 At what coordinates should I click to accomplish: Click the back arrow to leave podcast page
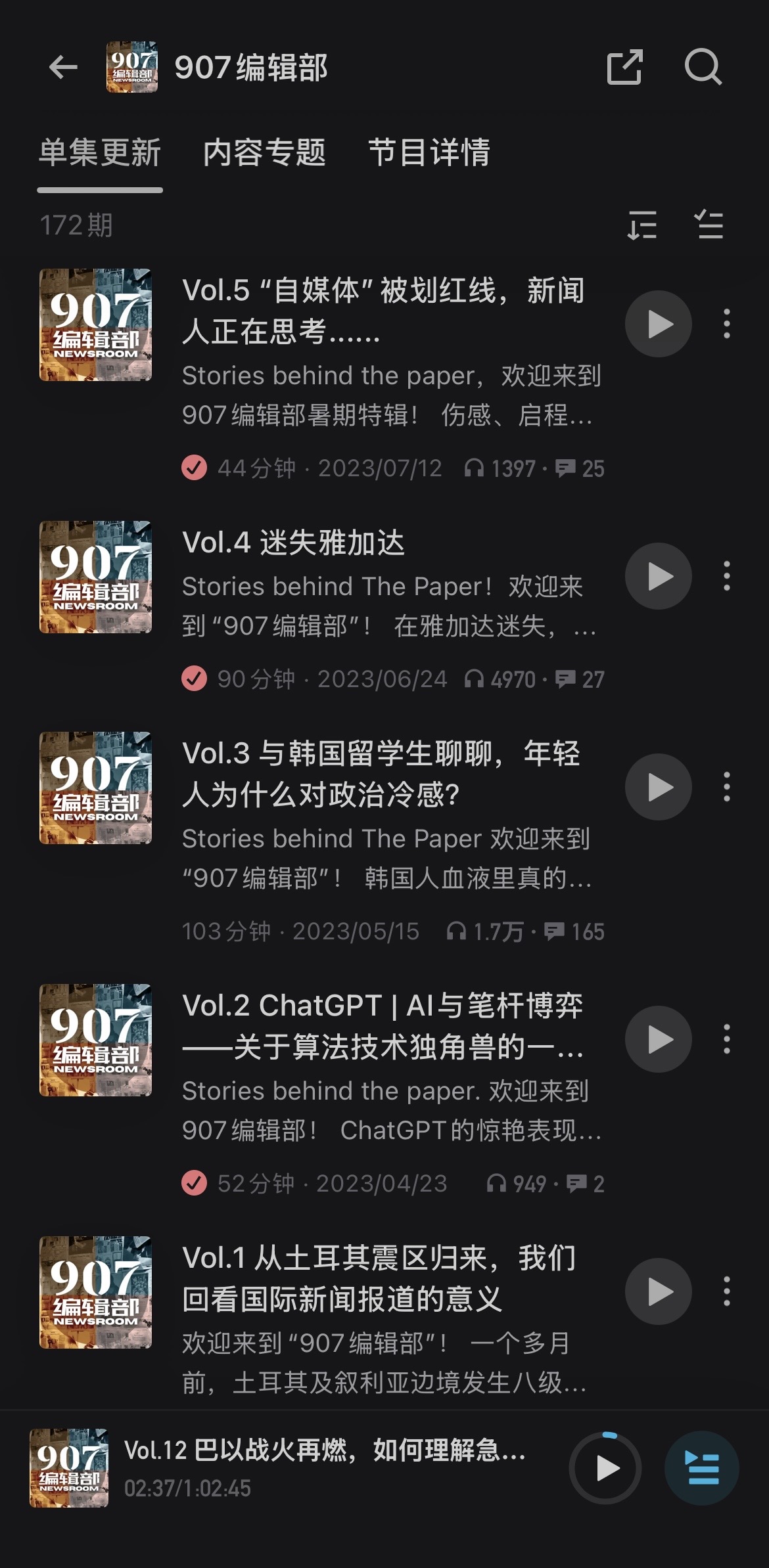pyautogui.click(x=61, y=68)
